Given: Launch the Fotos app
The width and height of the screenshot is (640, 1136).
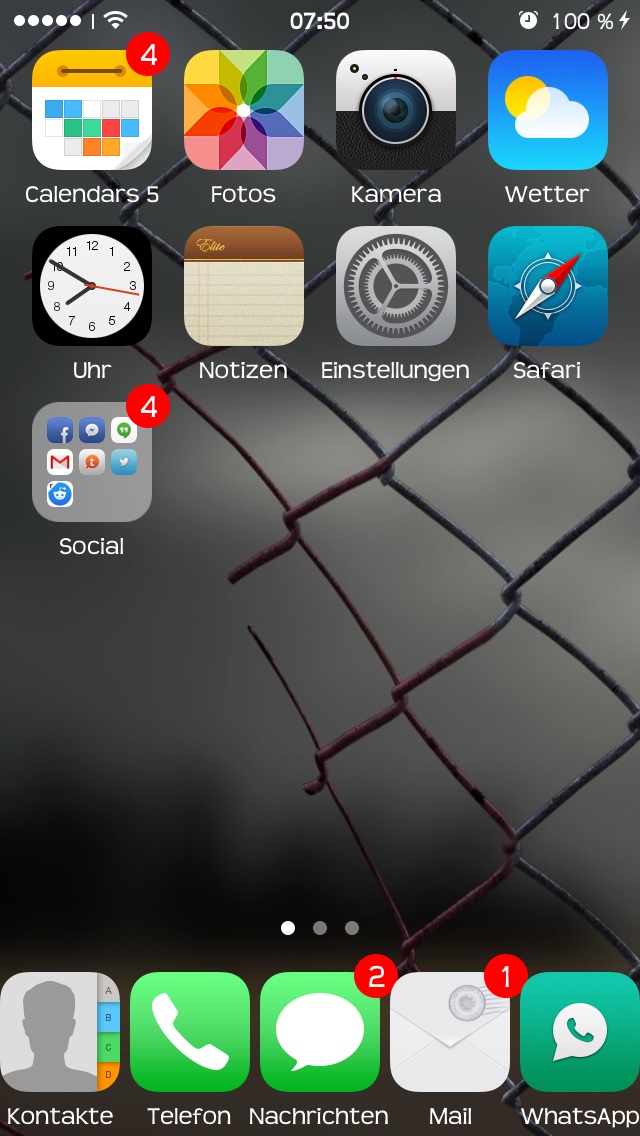Looking at the screenshot, I should 244,110.
